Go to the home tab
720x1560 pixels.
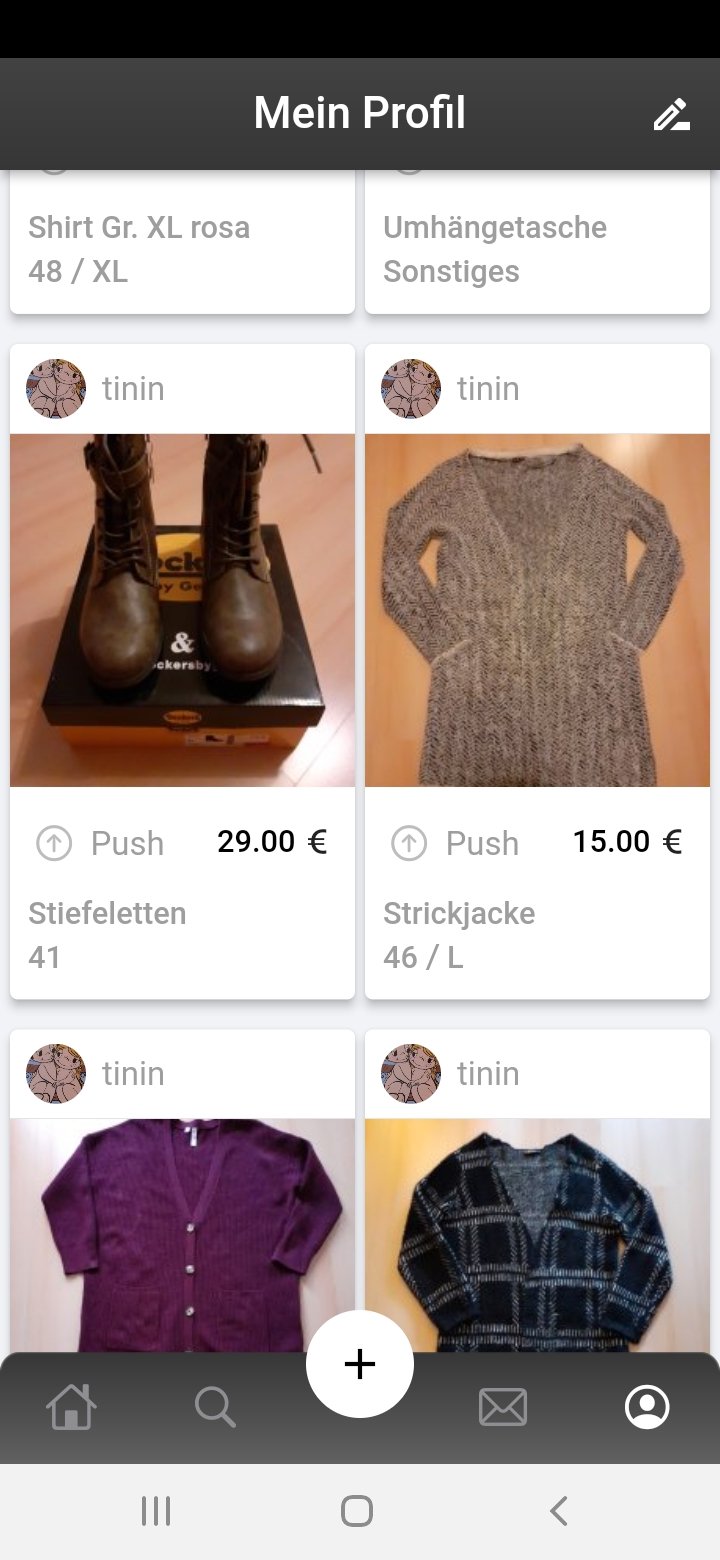(72, 1407)
